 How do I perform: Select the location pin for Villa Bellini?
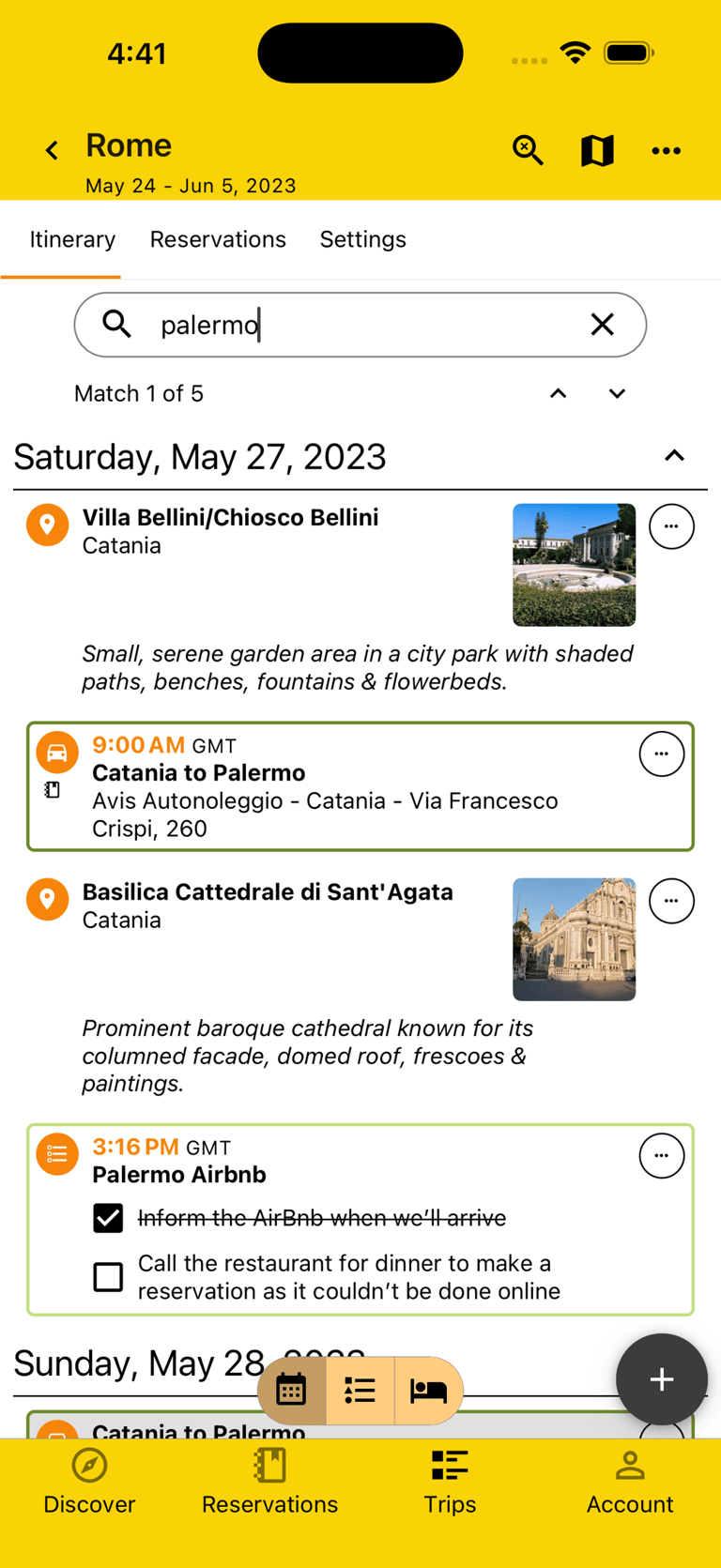[47, 525]
